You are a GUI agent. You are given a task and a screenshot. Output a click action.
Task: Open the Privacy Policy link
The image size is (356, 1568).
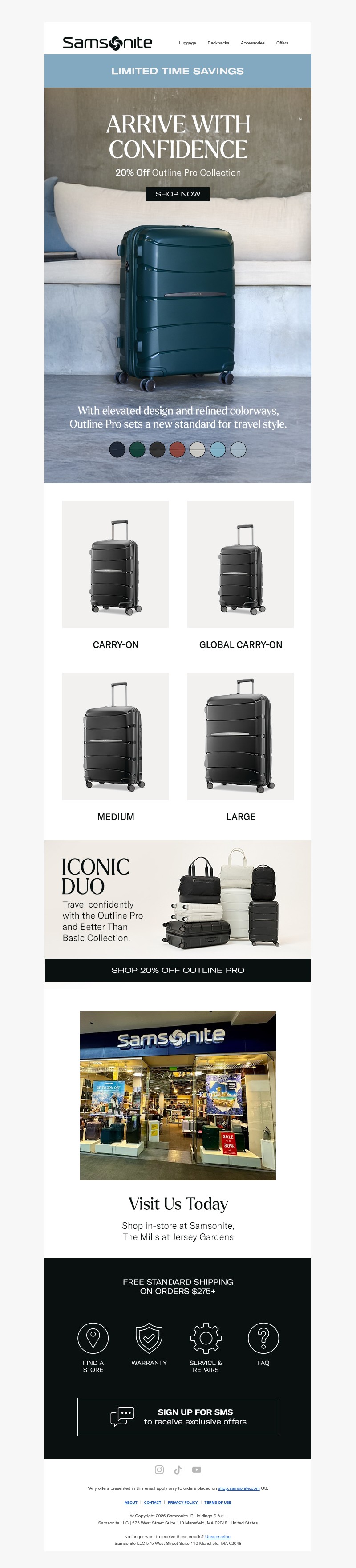tap(183, 1502)
